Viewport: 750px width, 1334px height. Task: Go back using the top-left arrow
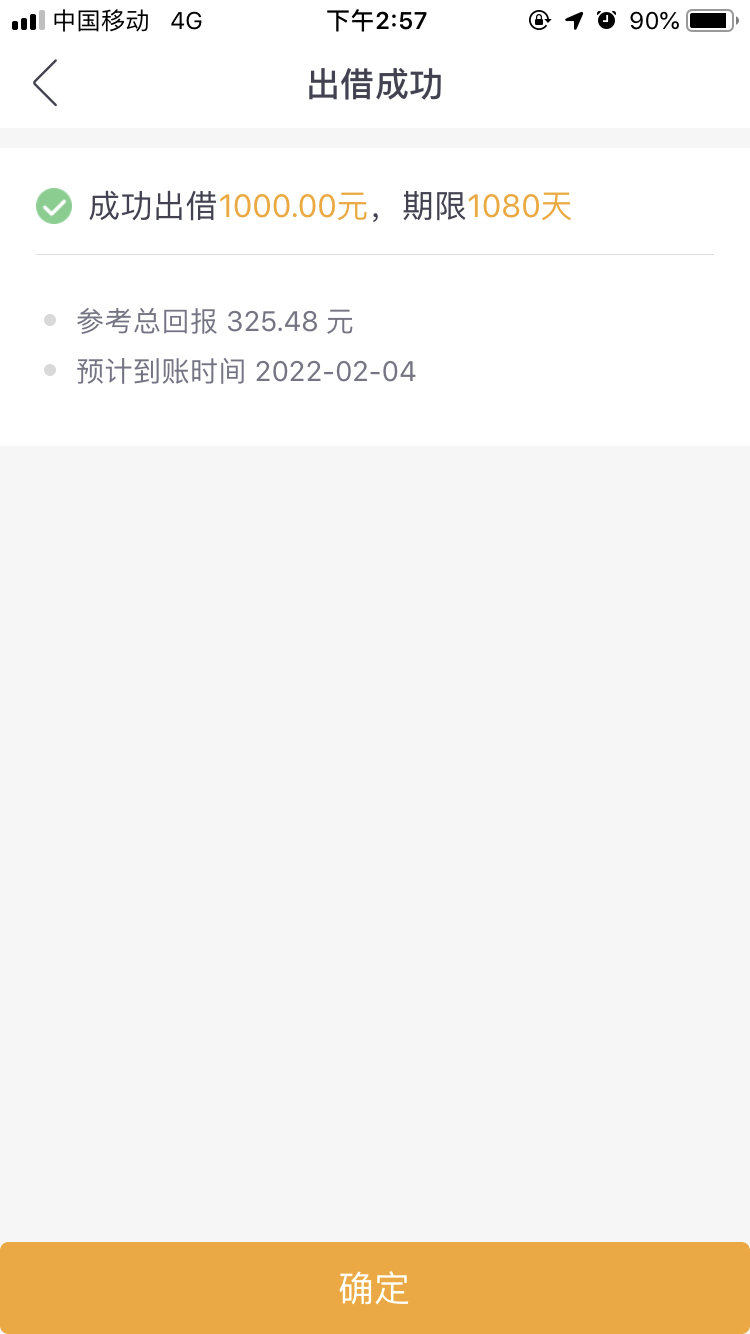pos(45,83)
